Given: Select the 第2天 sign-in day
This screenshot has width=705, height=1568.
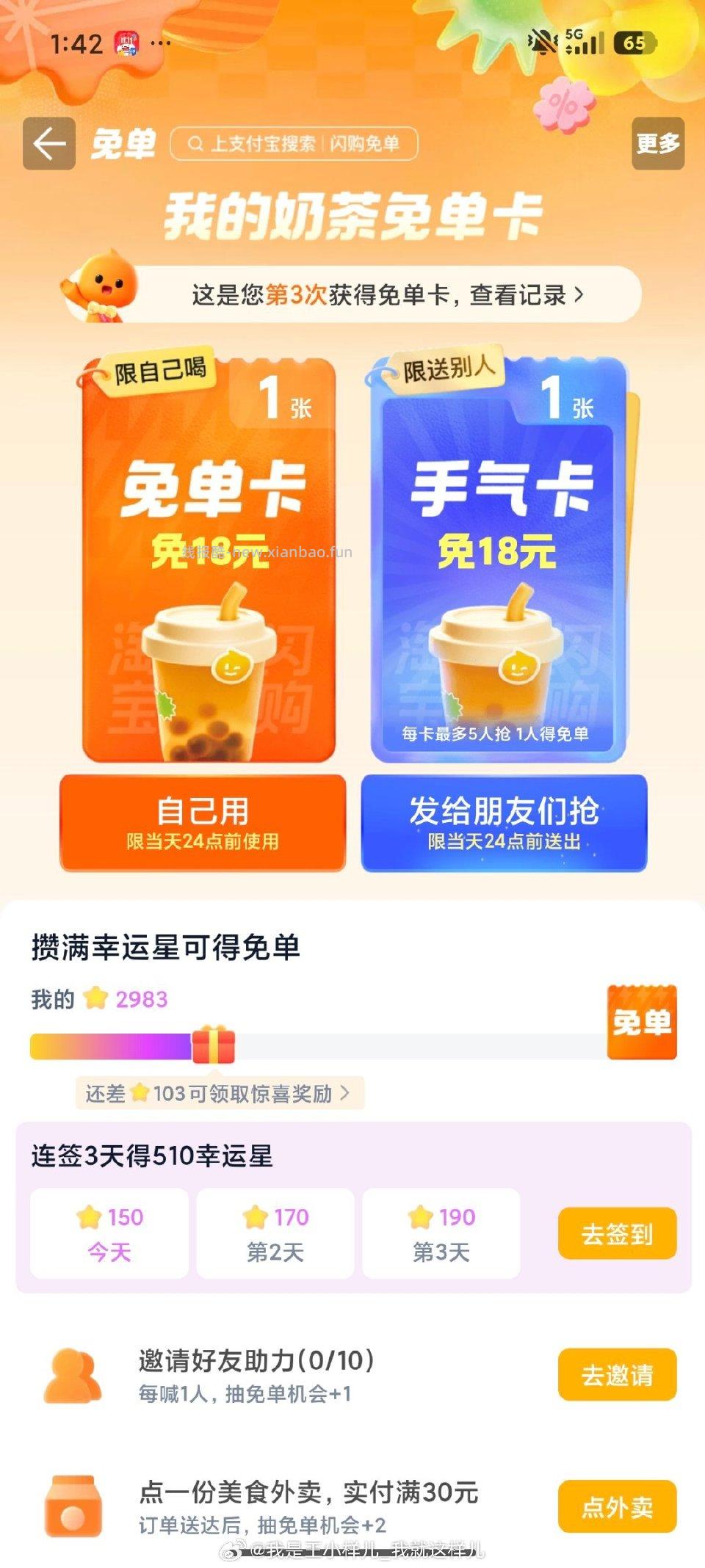Looking at the screenshot, I should point(275,1232).
